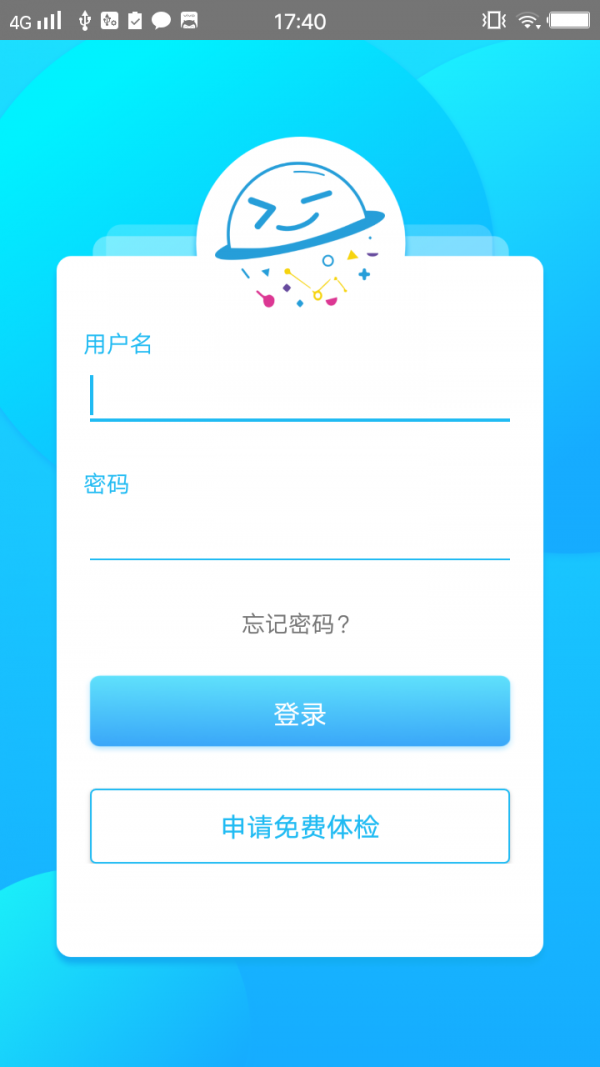This screenshot has width=600, height=1067.
Task: Select 申请免费体检 button
Action: (300, 826)
